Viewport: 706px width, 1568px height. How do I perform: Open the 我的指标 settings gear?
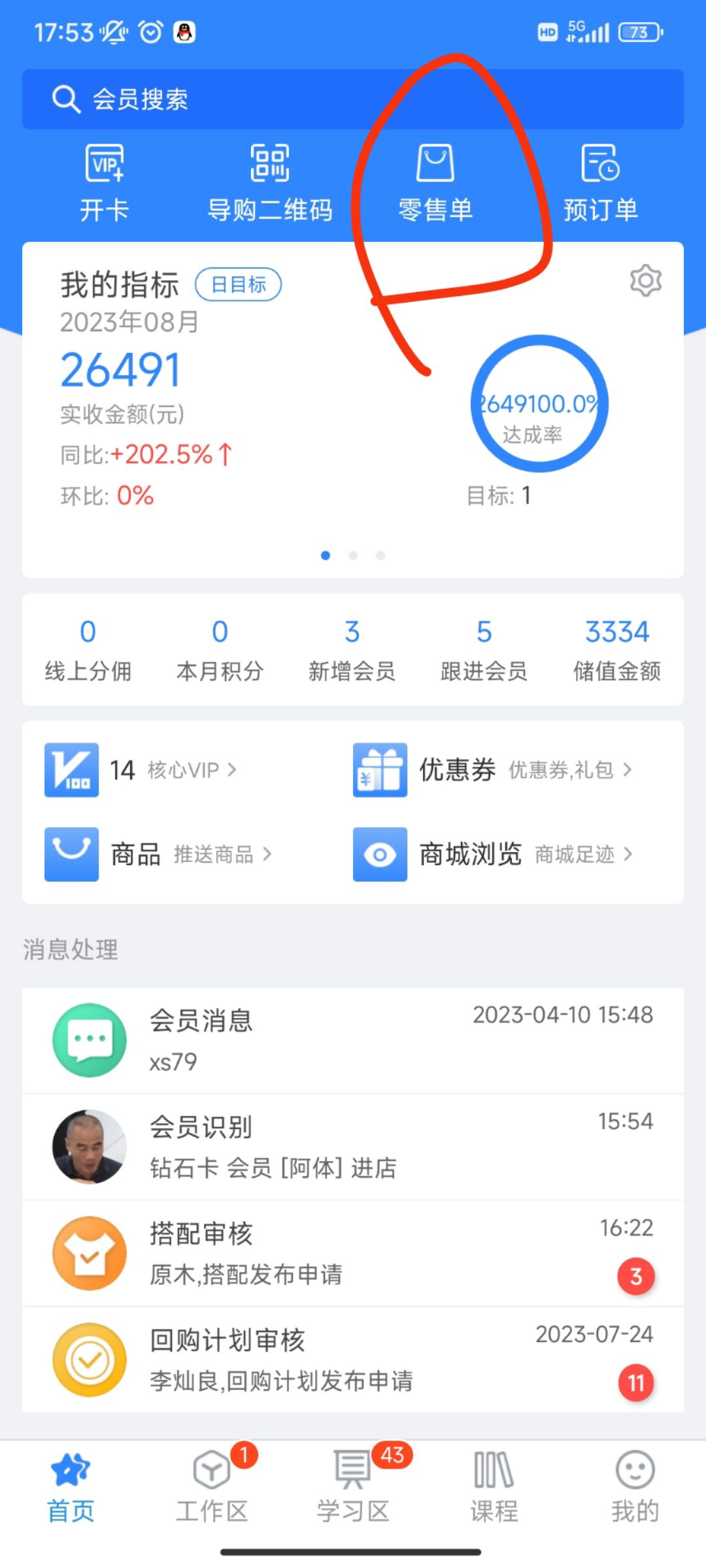pyautogui.click(x=645, y=281)
